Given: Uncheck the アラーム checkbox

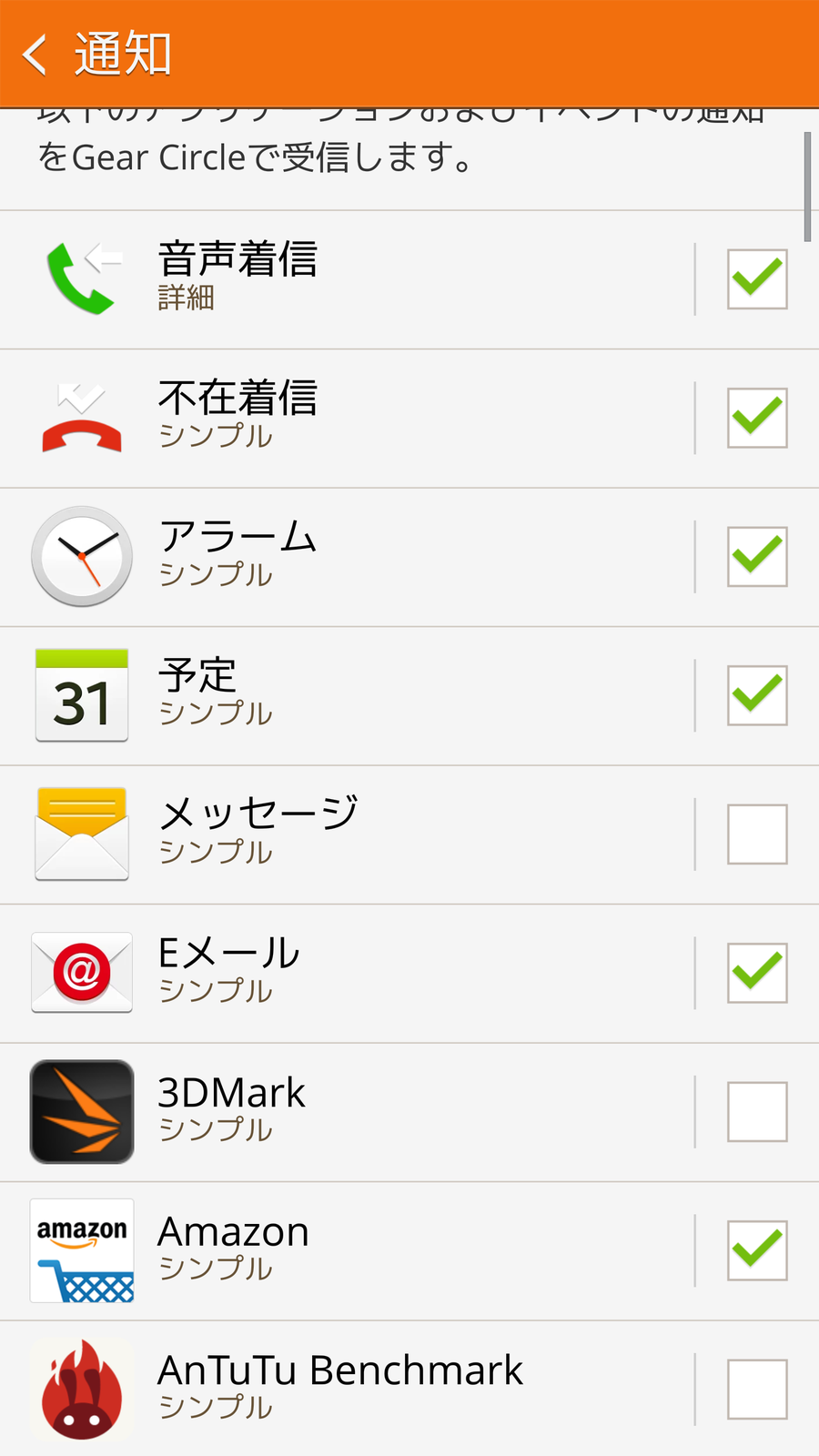Looking at the screenshot, I should pos(757,557).
